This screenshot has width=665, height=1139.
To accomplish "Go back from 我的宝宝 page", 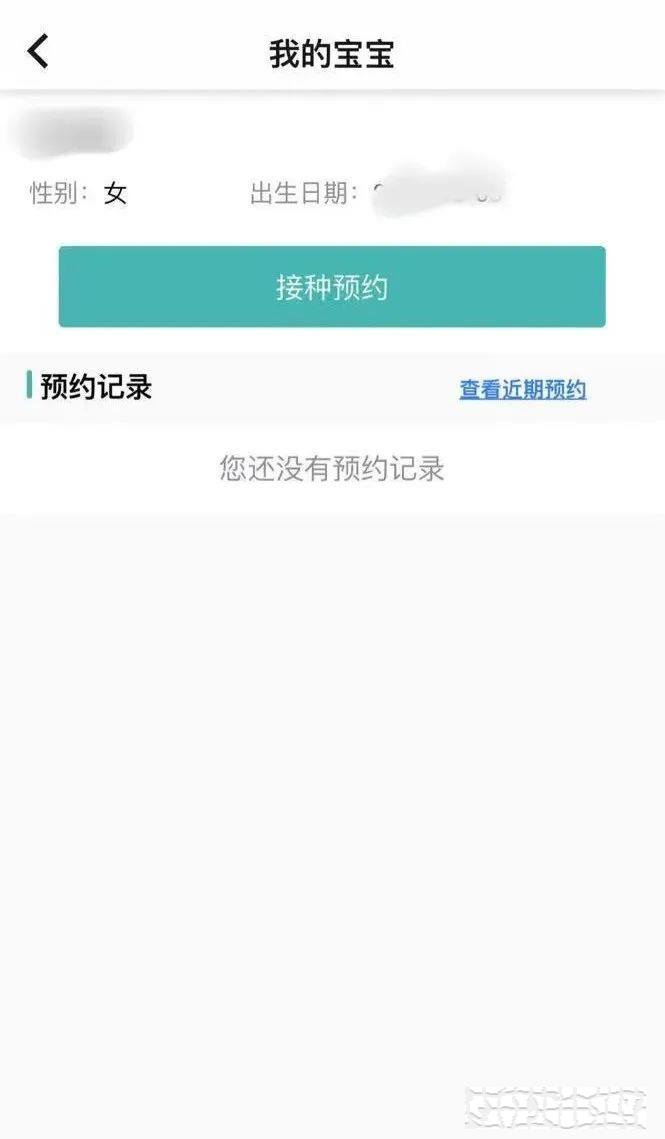I will point(38,52).
